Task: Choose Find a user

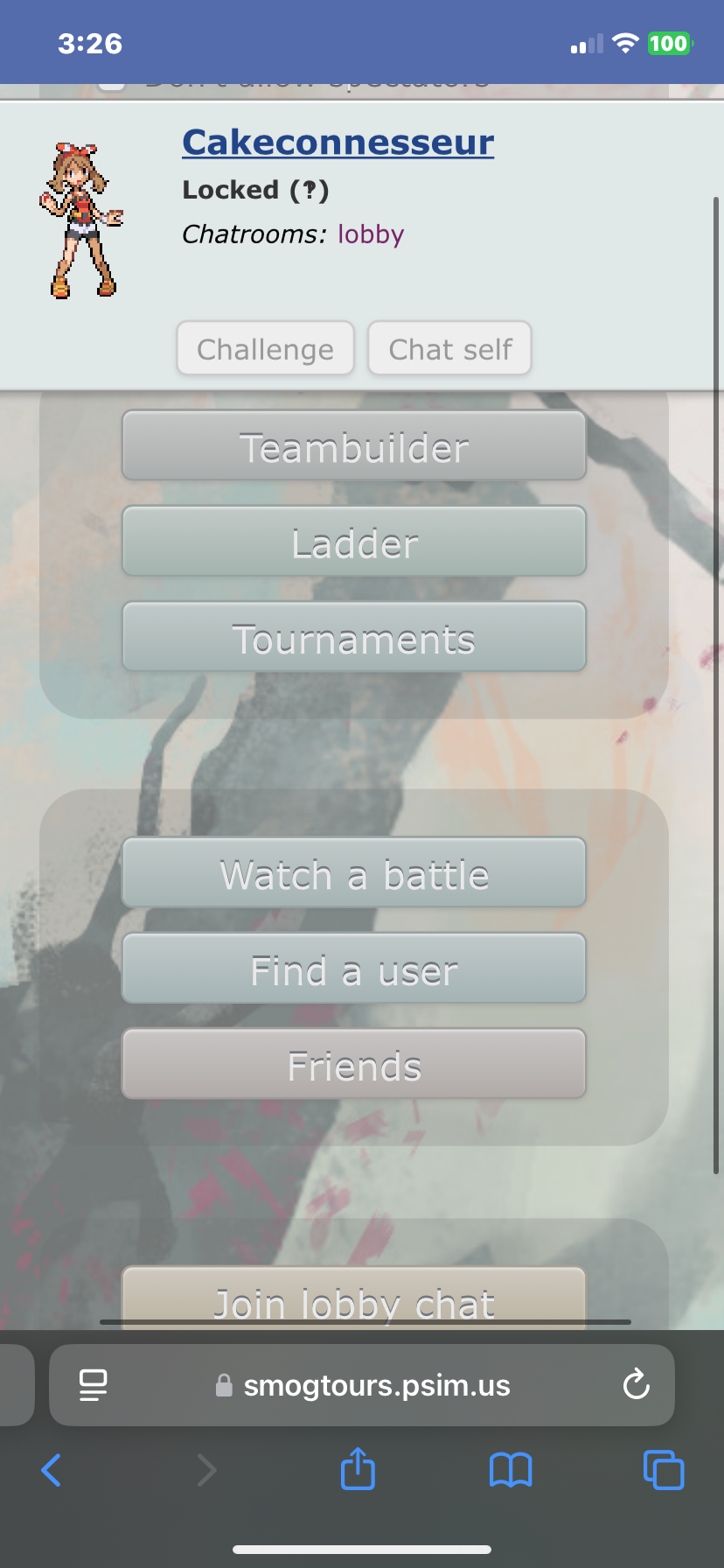Action: [x=354, y=969]
